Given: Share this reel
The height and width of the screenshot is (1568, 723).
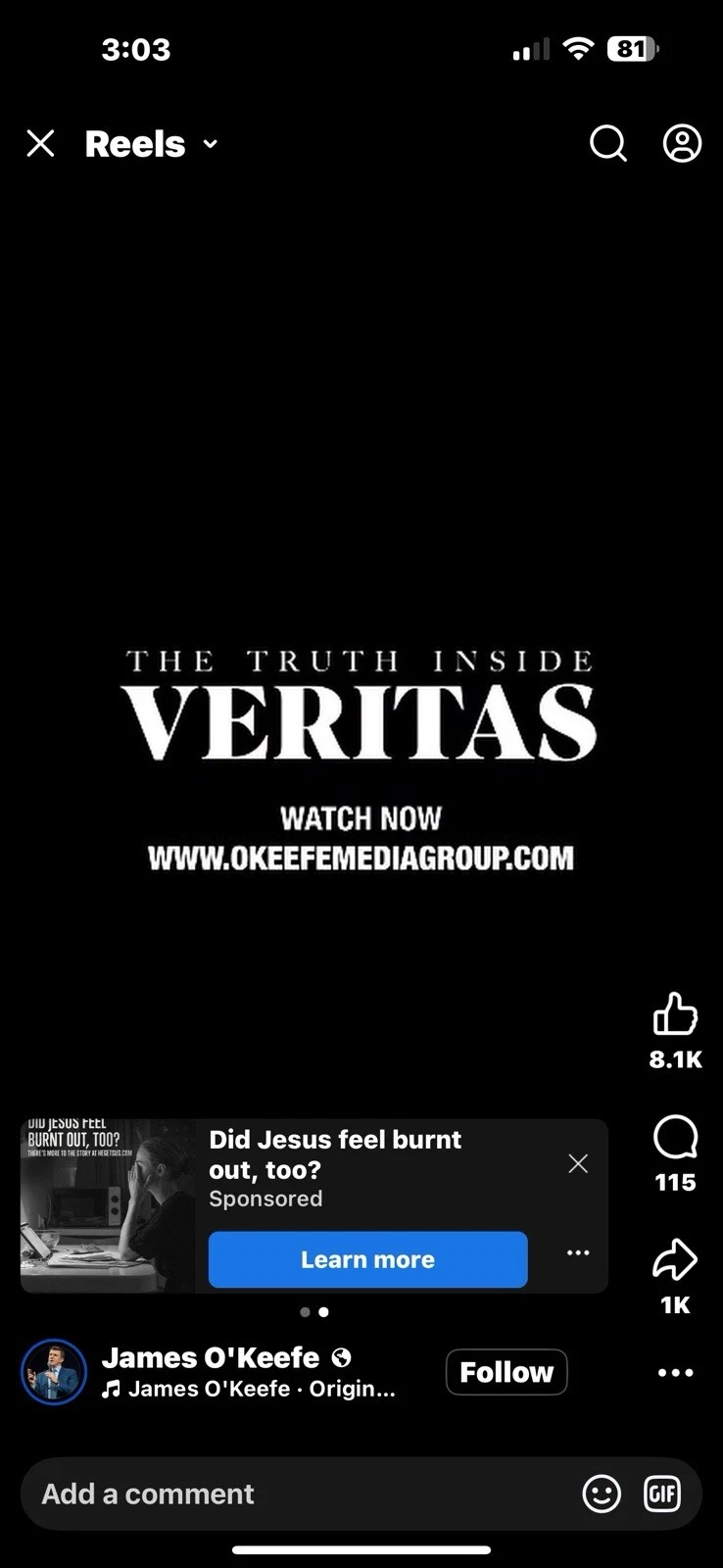Looking at the screenshot, I should click(x=675, y=1261).
